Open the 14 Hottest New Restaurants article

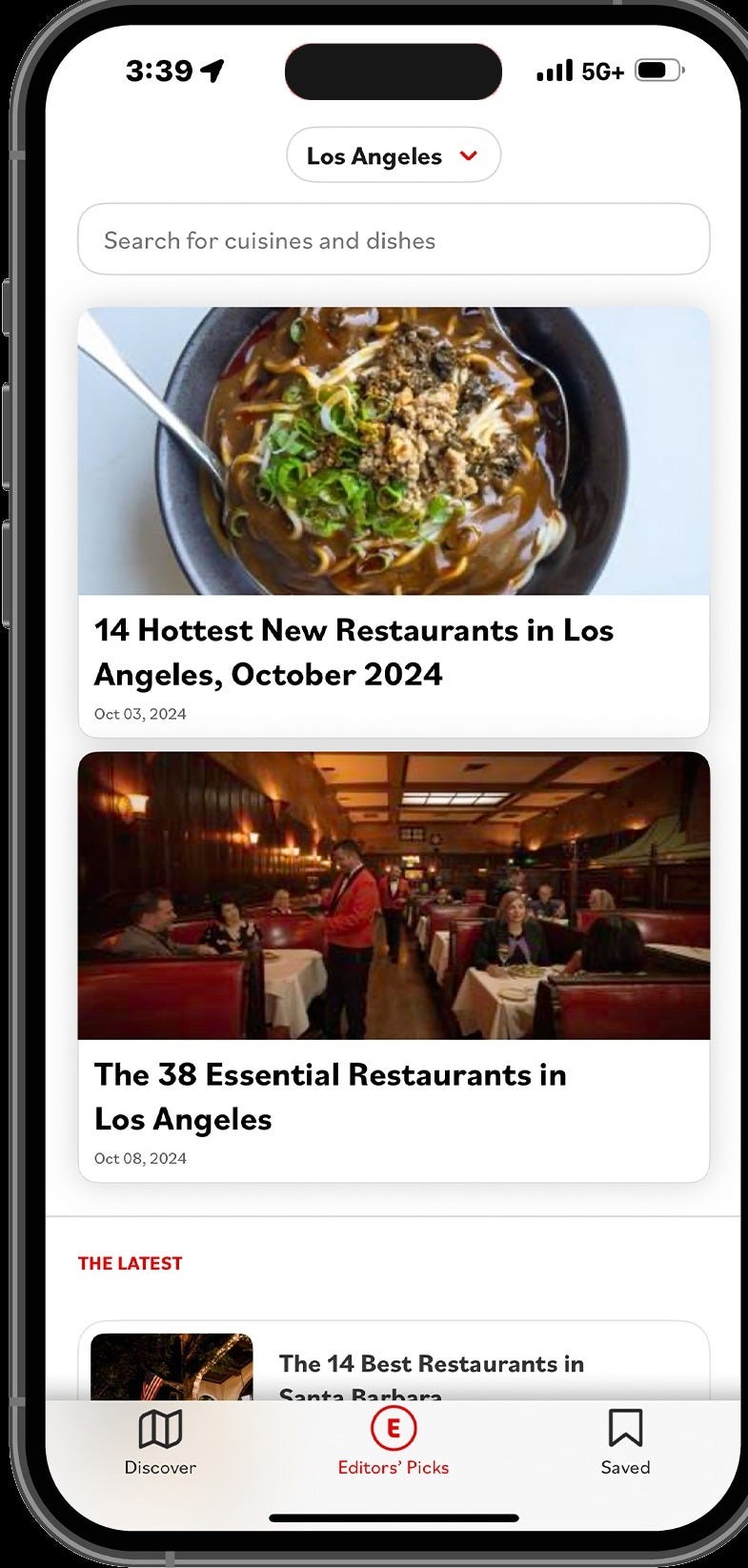[394, 522]
